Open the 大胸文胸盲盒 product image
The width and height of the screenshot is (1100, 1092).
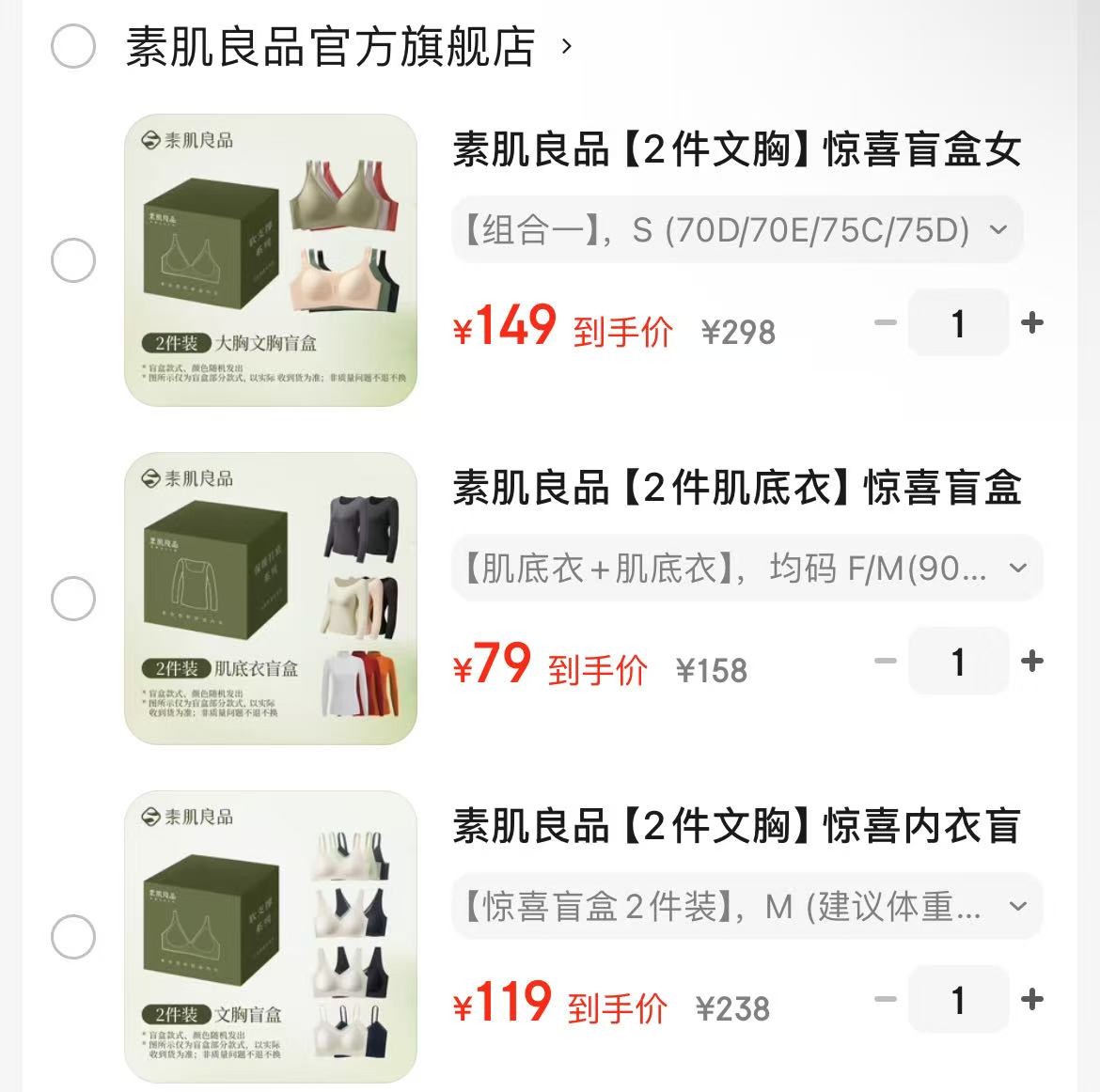[x=271, y=260]
